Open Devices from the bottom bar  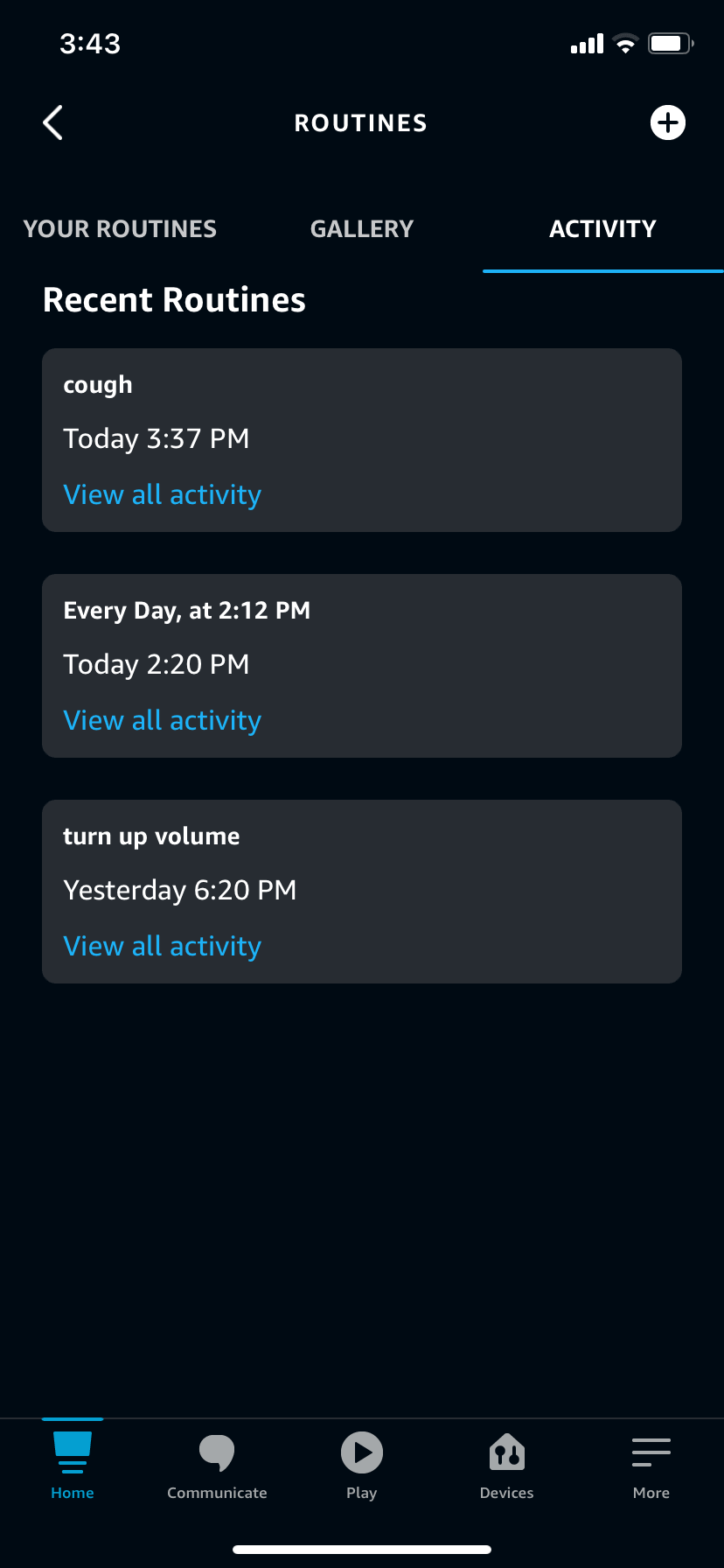pyautogui.click(x=506, y=1452)
